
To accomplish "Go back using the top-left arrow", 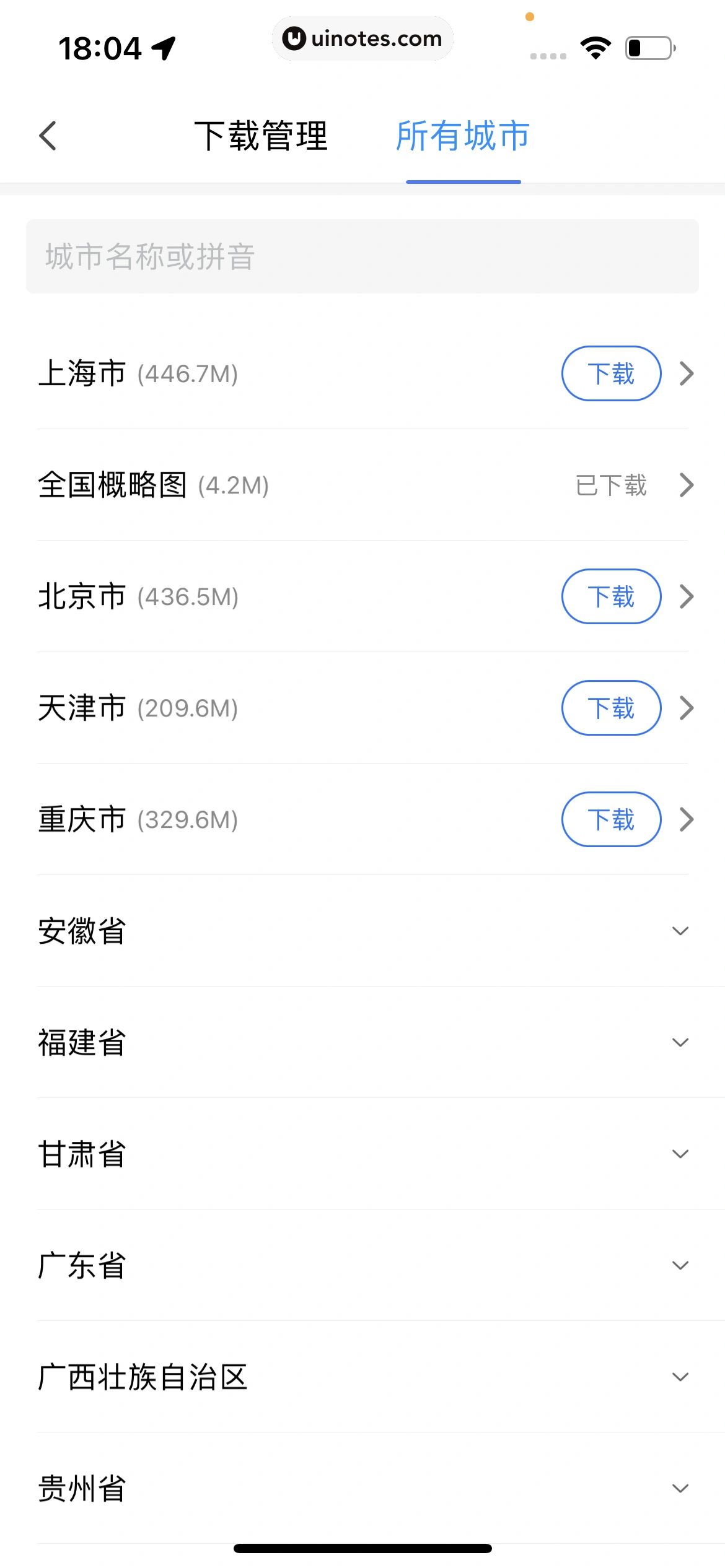I will coord(48,136).
